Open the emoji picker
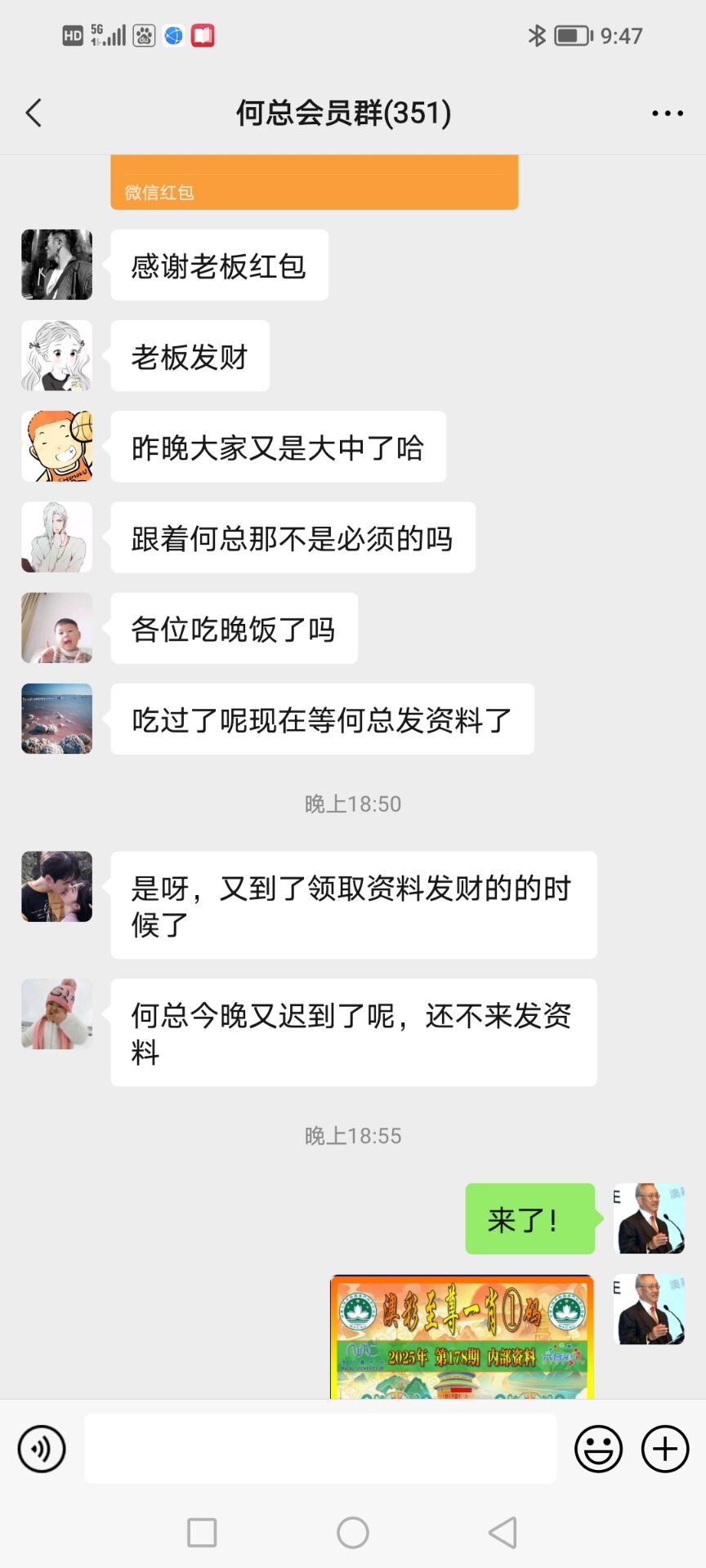Image resolution: width=706 pixels, height=1568 pixels. tap(598, 1449)
